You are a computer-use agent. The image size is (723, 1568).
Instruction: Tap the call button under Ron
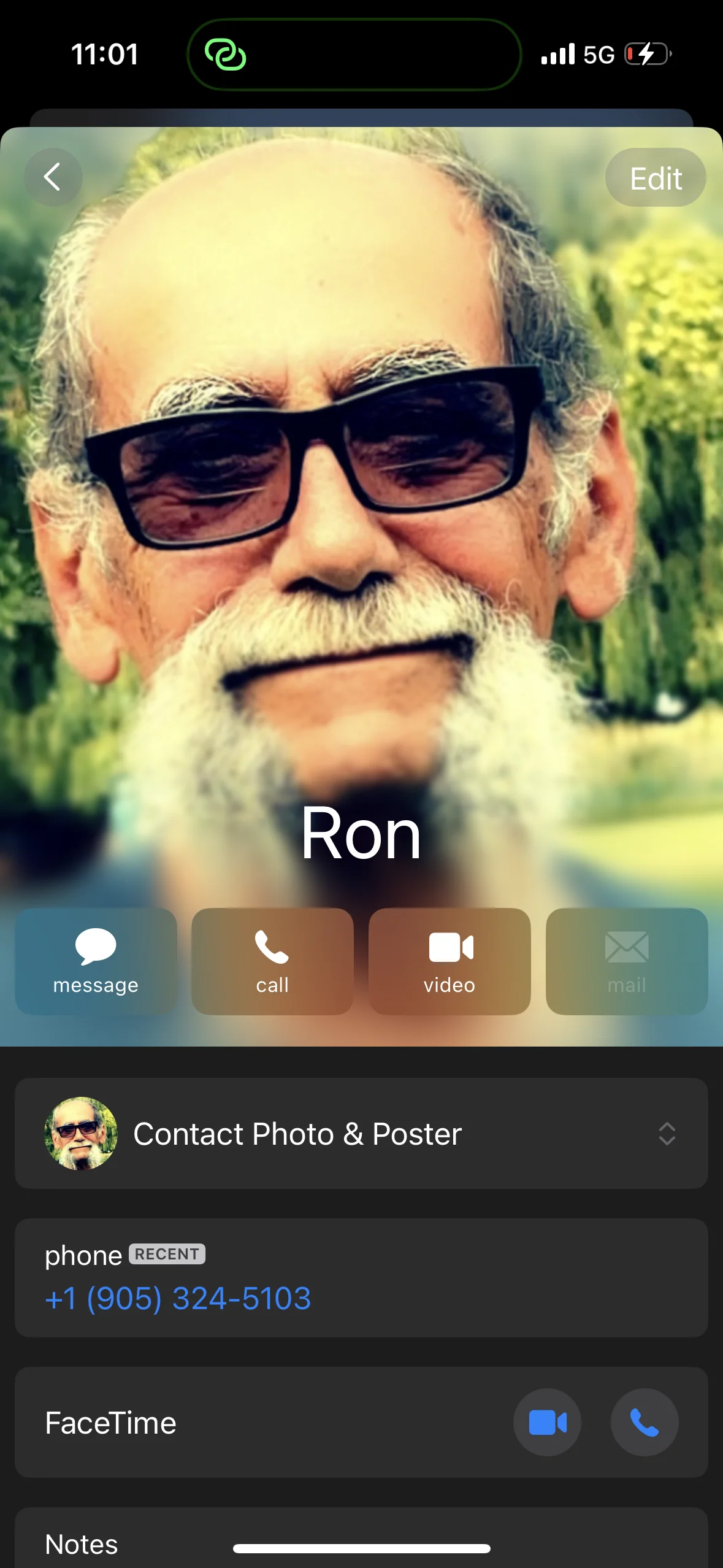tap(272, 961)
